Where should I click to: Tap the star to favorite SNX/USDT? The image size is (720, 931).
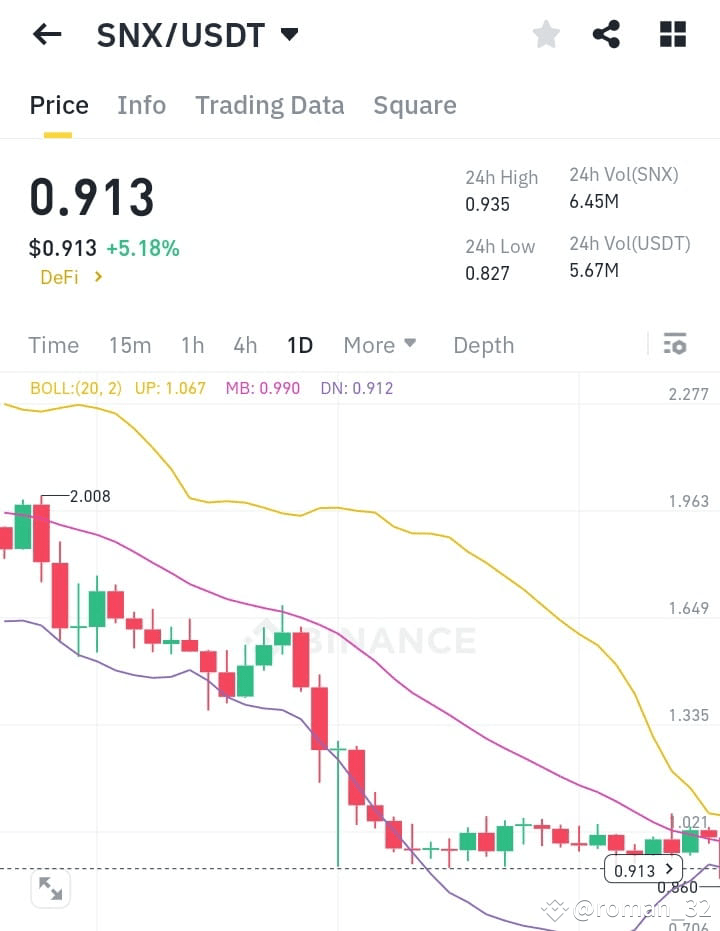546,33
